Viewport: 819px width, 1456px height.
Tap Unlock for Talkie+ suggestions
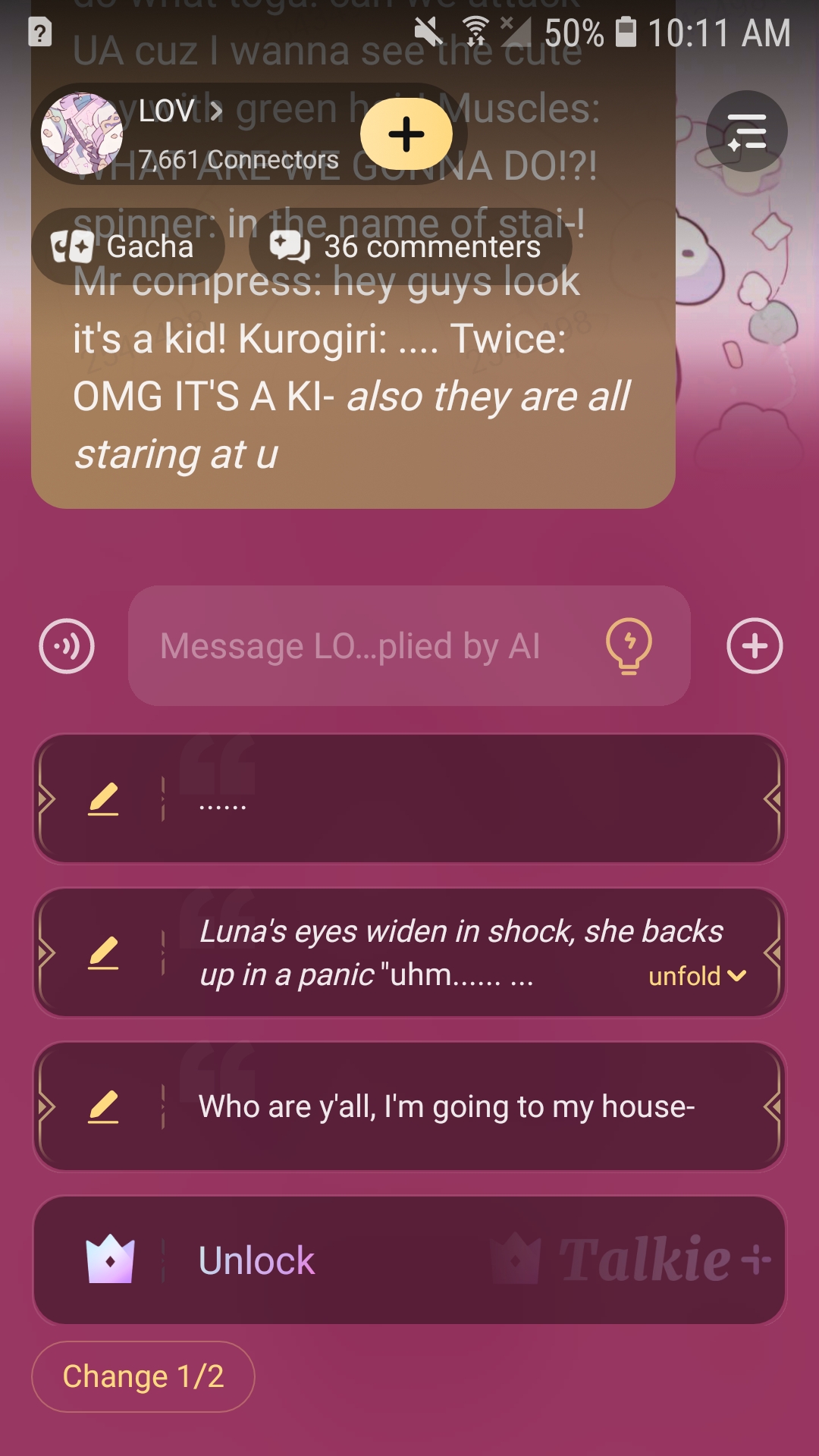tap(256, 1261)
